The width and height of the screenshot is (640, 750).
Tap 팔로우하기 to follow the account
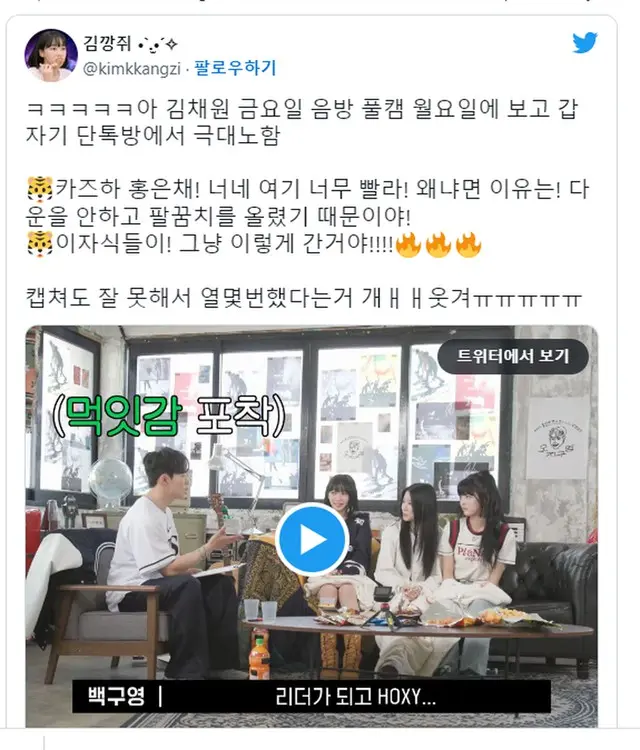pos(235,68)
